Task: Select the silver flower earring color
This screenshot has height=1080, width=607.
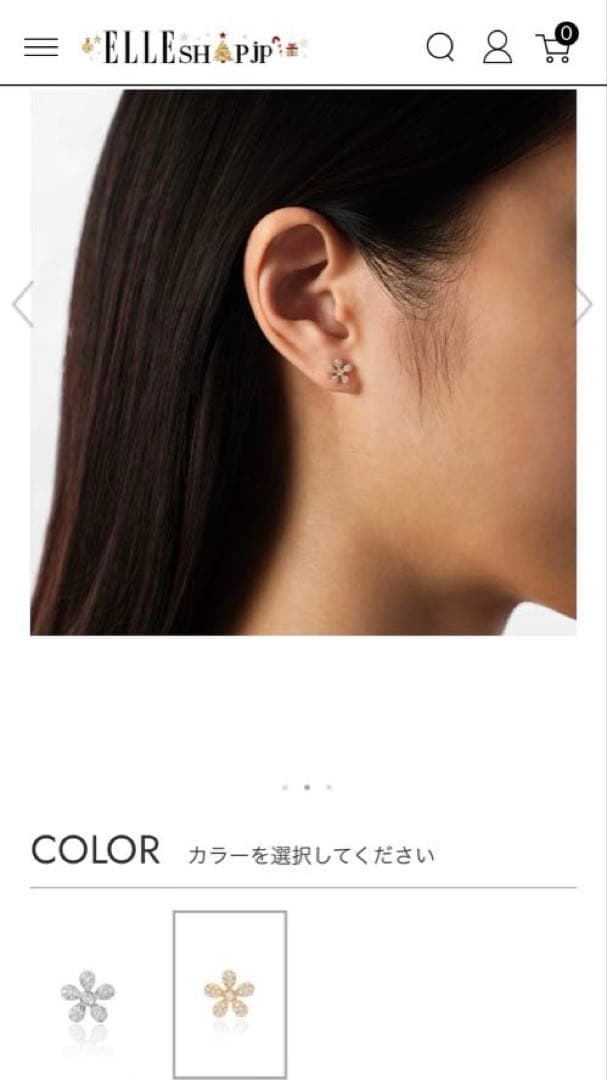Action: (87, 994)
